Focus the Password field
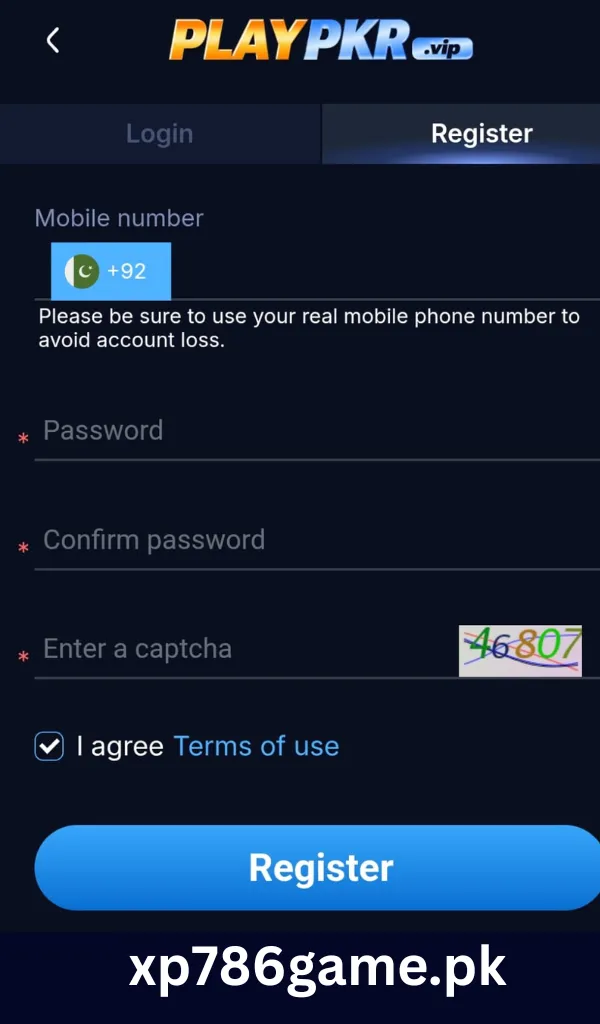 (317, 431)
